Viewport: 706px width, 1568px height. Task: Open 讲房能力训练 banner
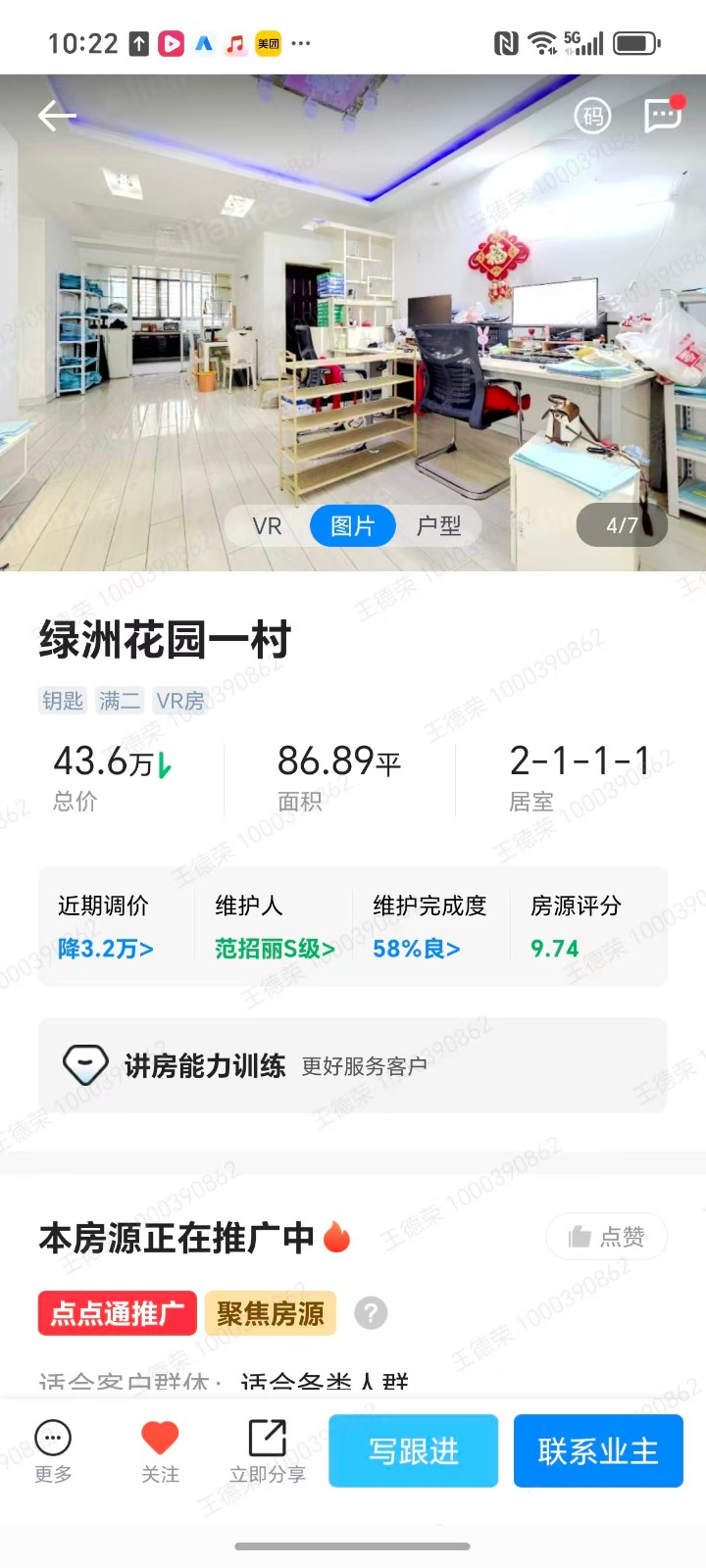(x=352, y=1065)
